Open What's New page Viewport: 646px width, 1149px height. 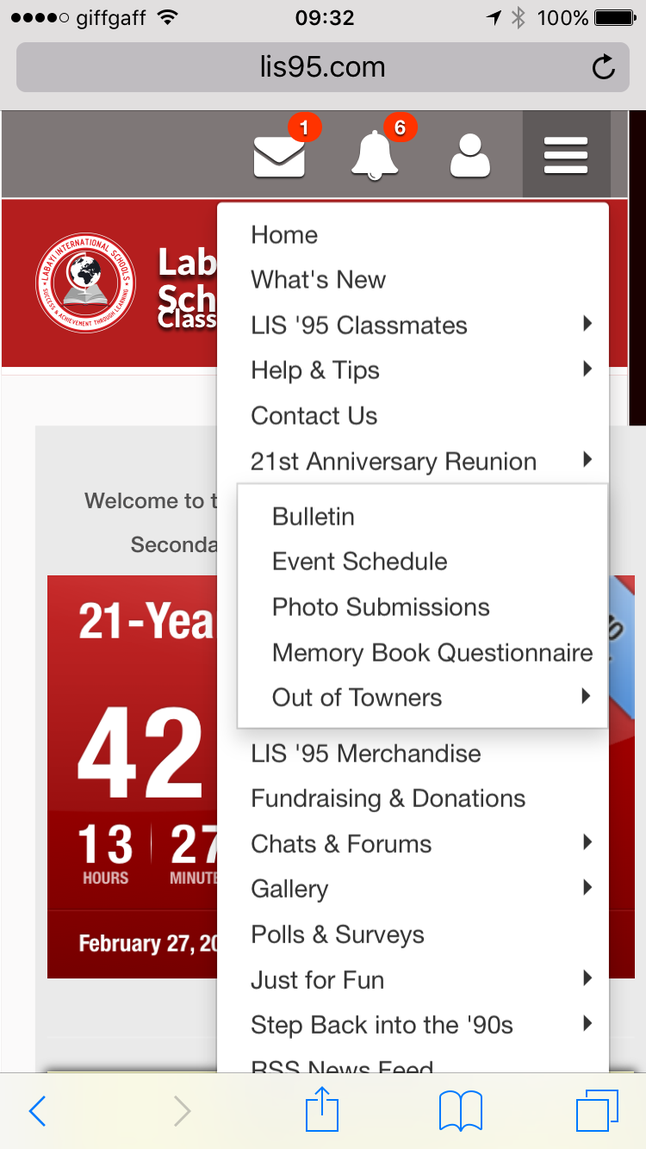[x=318, y=280]
